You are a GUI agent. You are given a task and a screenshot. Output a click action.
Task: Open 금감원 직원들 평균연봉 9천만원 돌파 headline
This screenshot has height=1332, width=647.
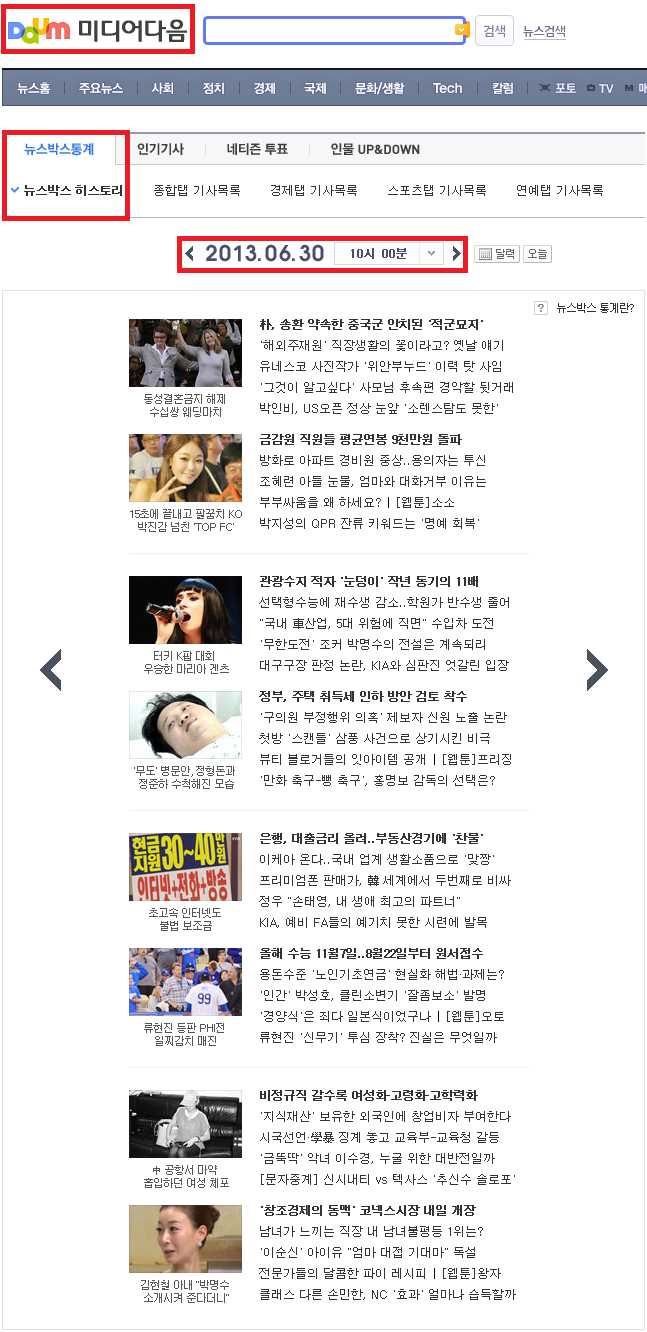coord(360,439)
